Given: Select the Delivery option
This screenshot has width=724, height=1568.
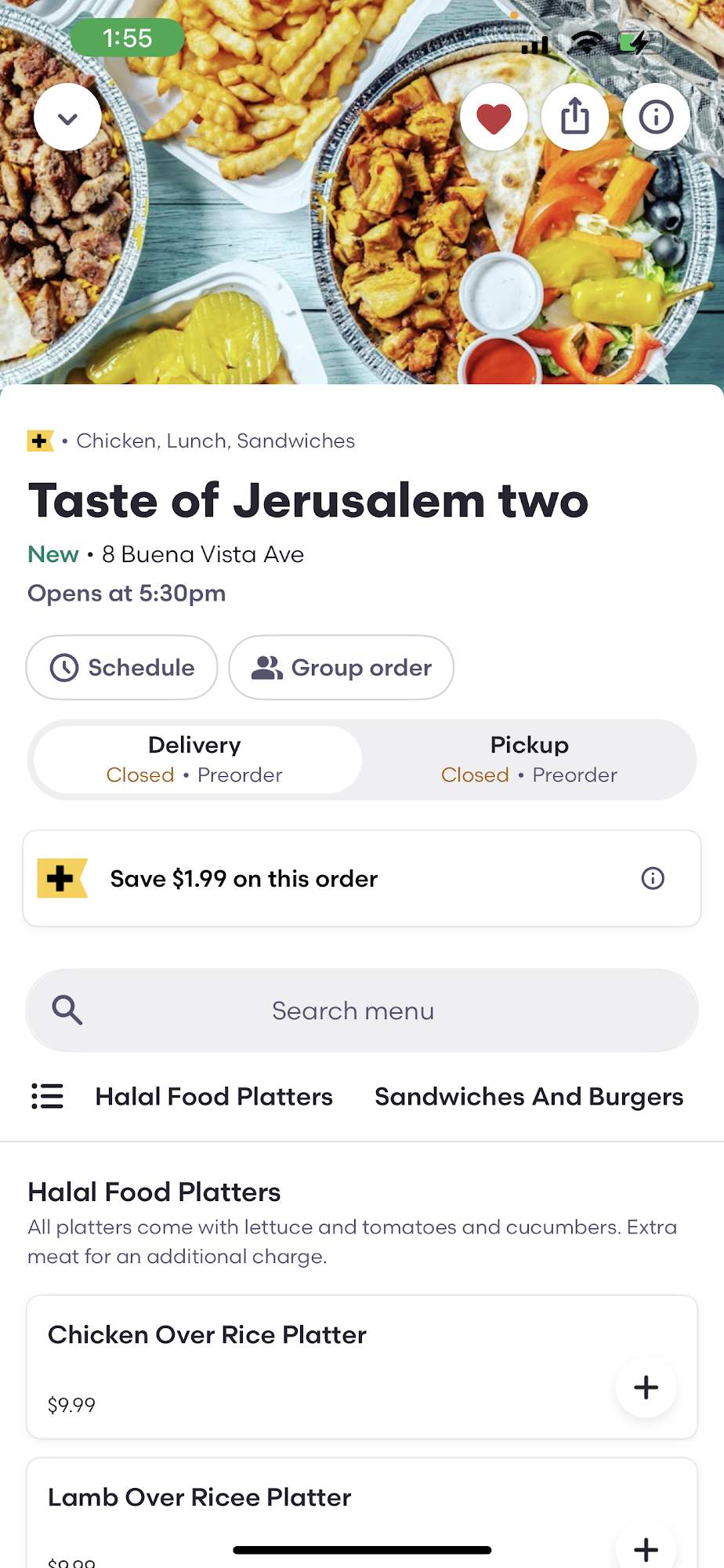Looking at the screenshot, I should pos(195,759).
